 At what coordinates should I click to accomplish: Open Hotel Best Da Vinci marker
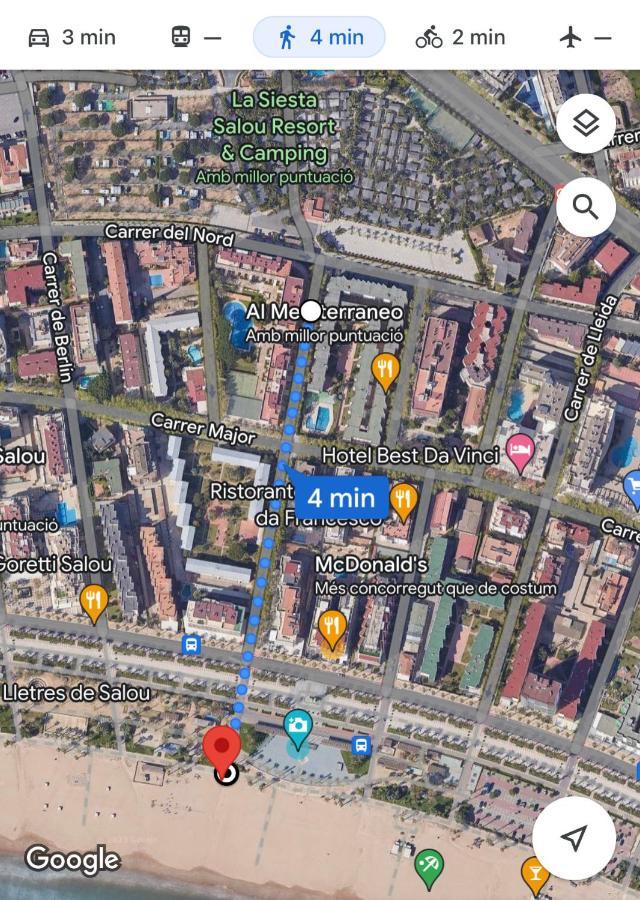click(520, 453)
